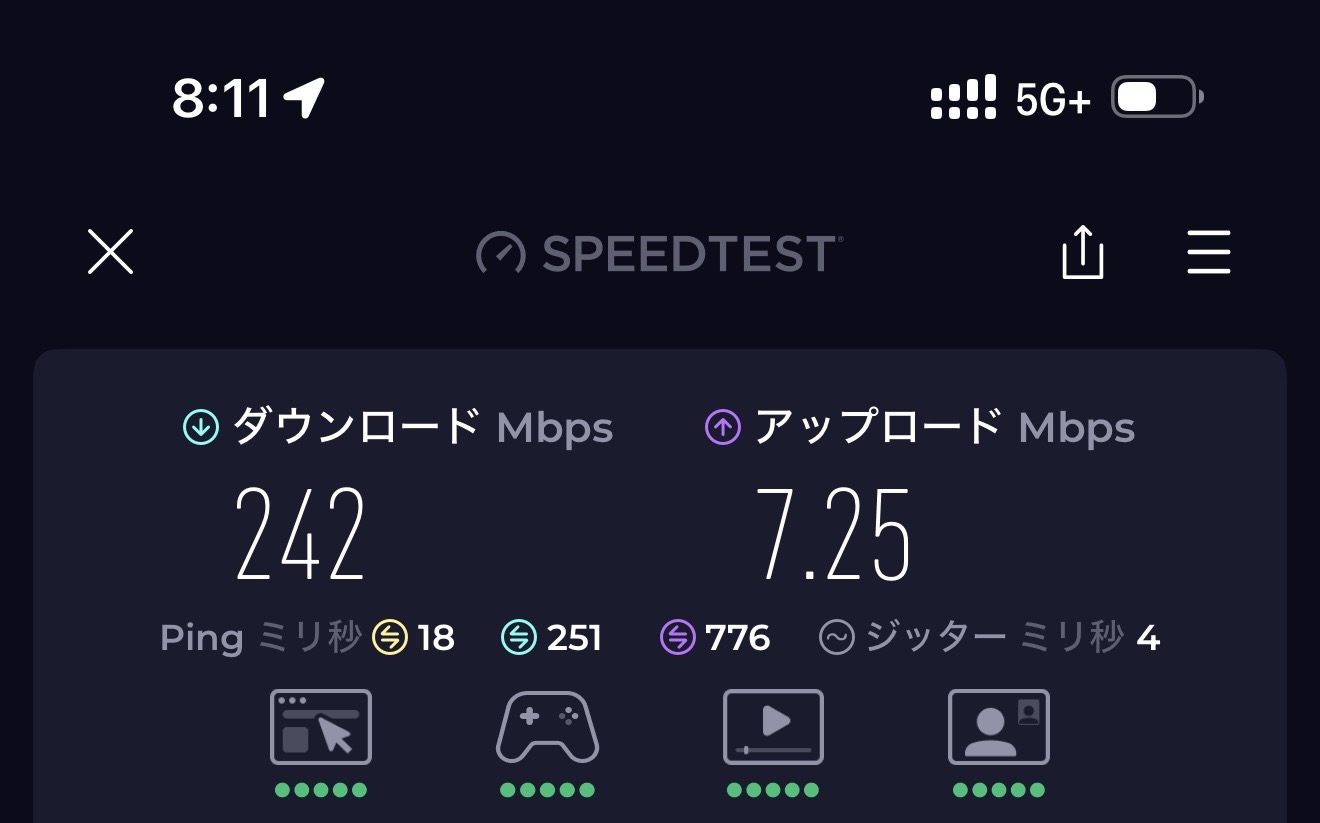Image resolution: width=1320 pixels, height=823 pixels.
Task: Tap the gaming controller rating icon
Action: pyautogui.click(x=547, y=727)
